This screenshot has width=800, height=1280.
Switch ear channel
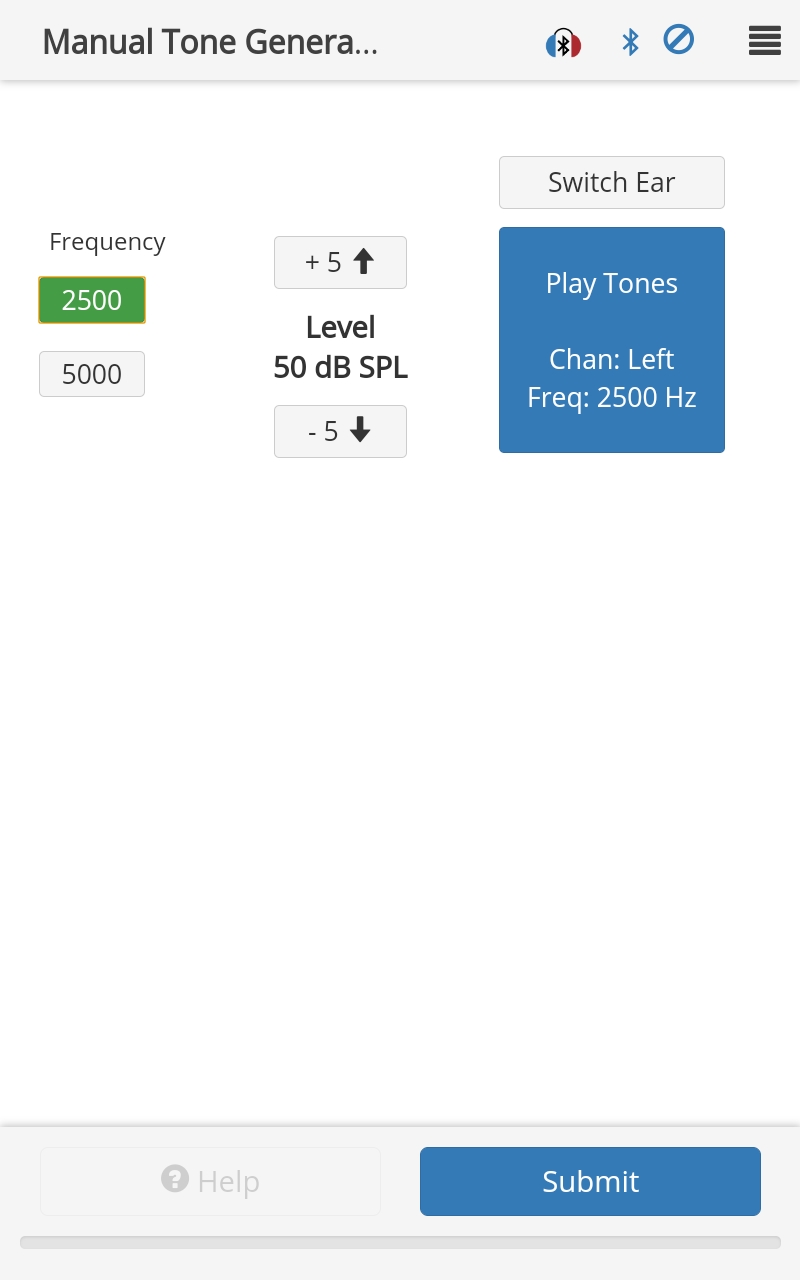(x=612, y=182)
